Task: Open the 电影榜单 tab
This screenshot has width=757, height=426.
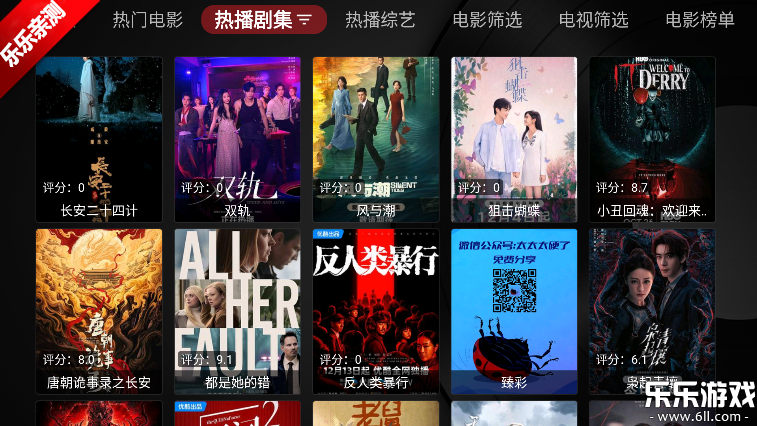Action: coord(700,20)
